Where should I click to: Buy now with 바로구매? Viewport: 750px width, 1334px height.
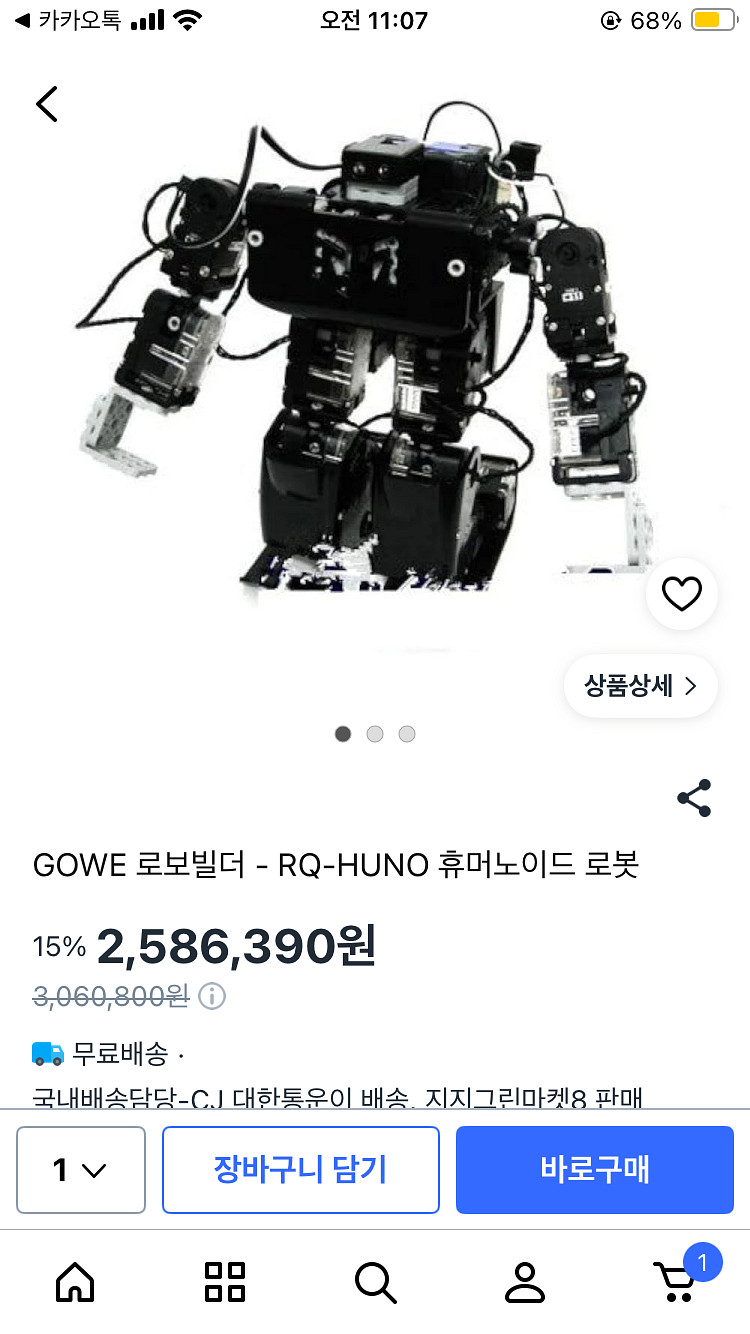595,1170
